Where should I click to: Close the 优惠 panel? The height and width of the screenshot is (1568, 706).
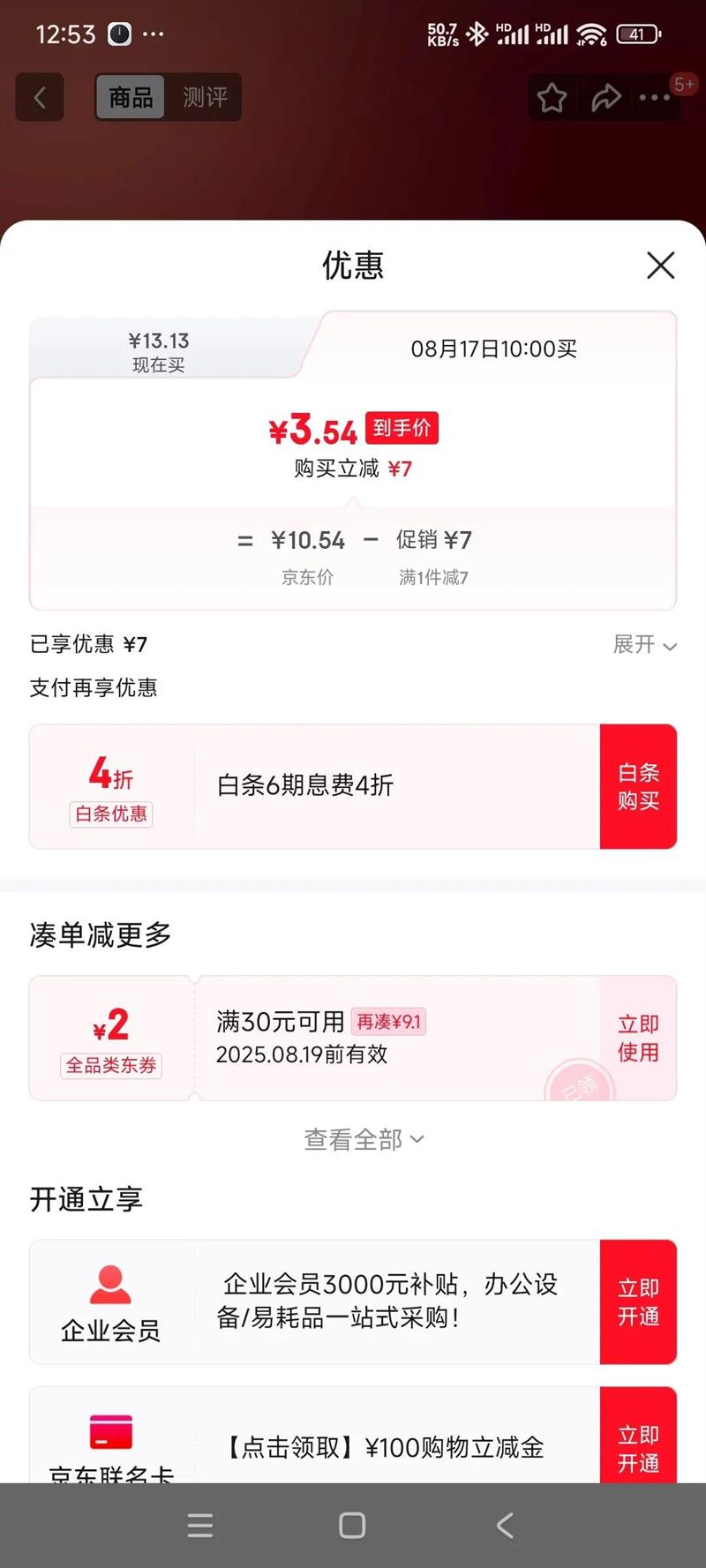tap(660, 265)
